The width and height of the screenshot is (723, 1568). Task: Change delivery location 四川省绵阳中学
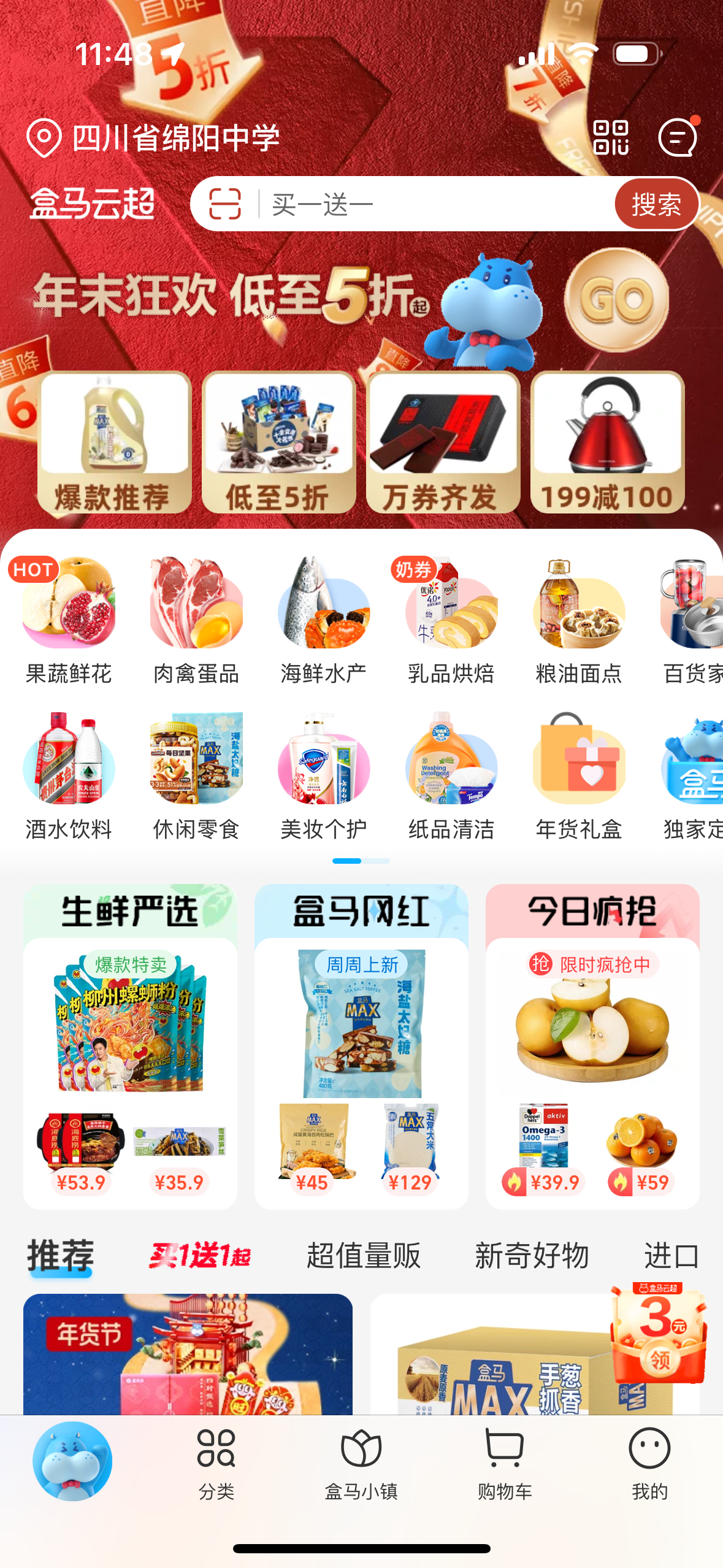click(153, 137)
